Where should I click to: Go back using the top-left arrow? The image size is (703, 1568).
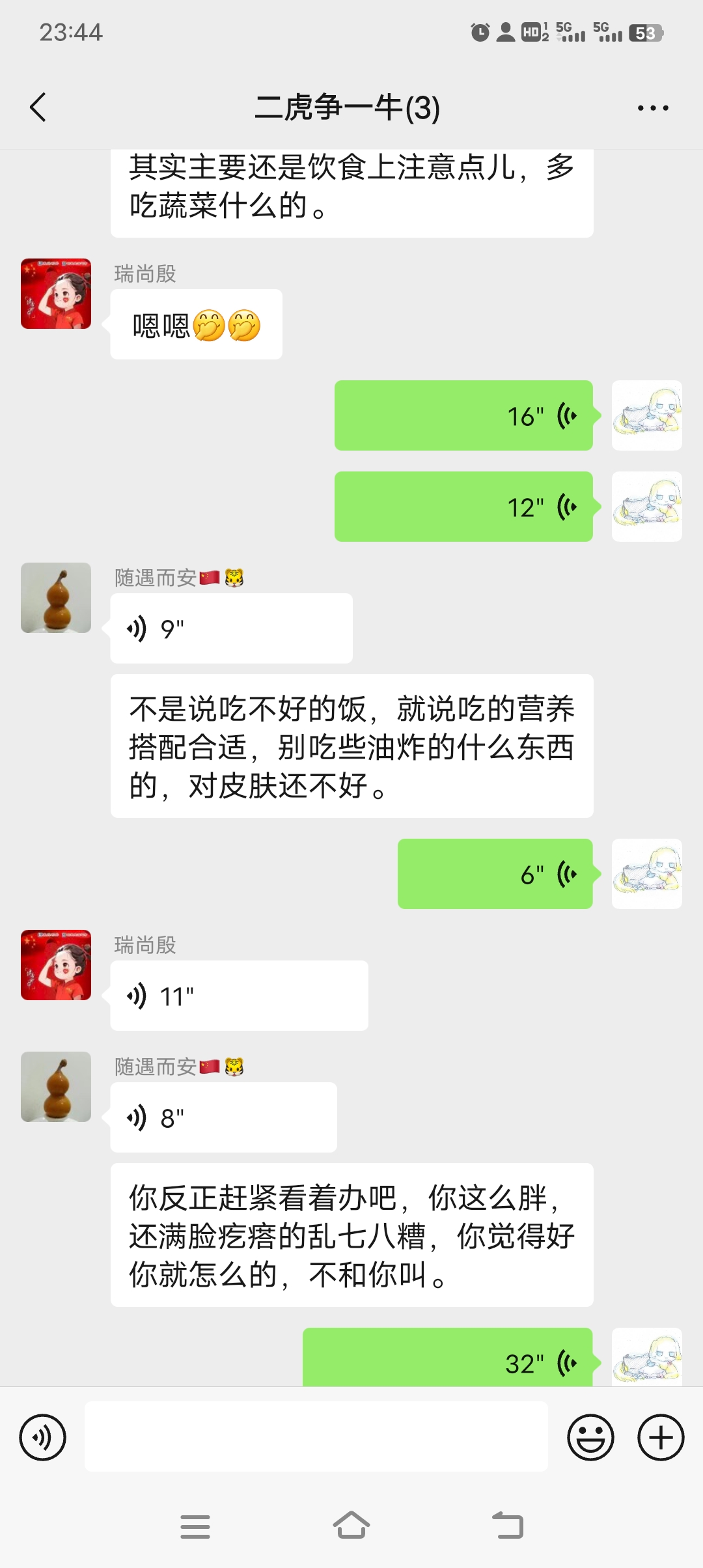[38, 107]
